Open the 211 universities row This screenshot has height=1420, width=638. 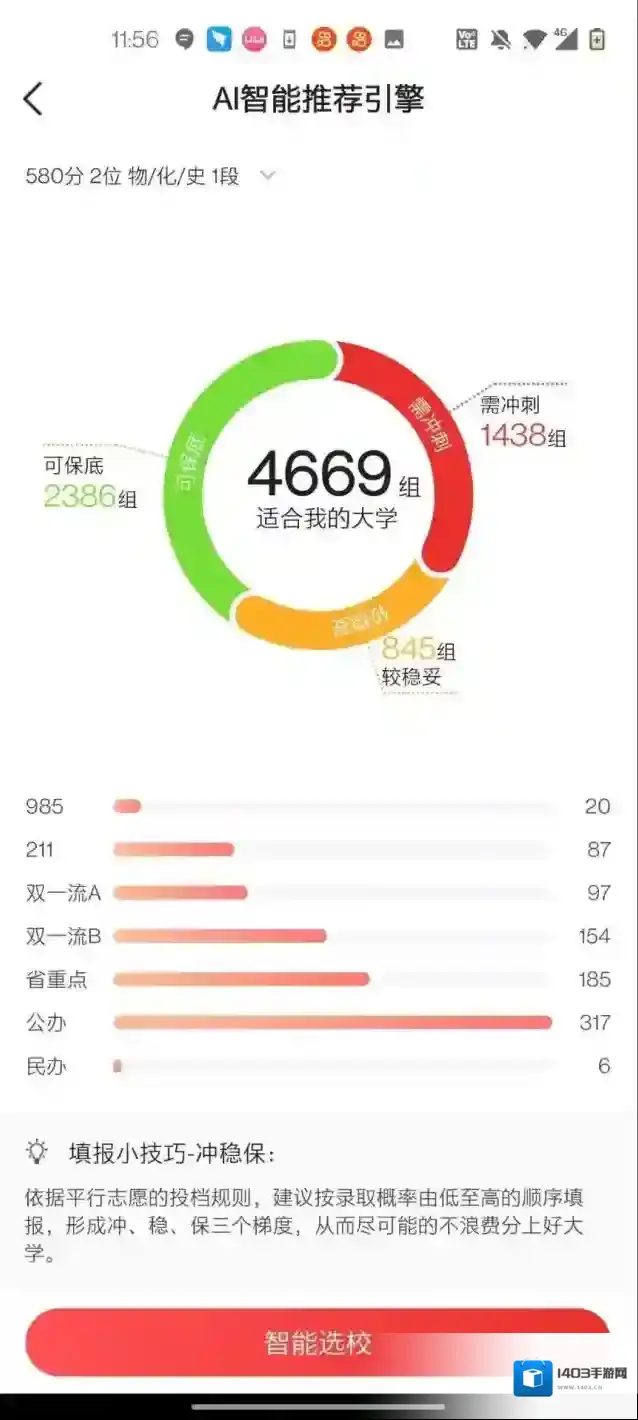(318, 850)
